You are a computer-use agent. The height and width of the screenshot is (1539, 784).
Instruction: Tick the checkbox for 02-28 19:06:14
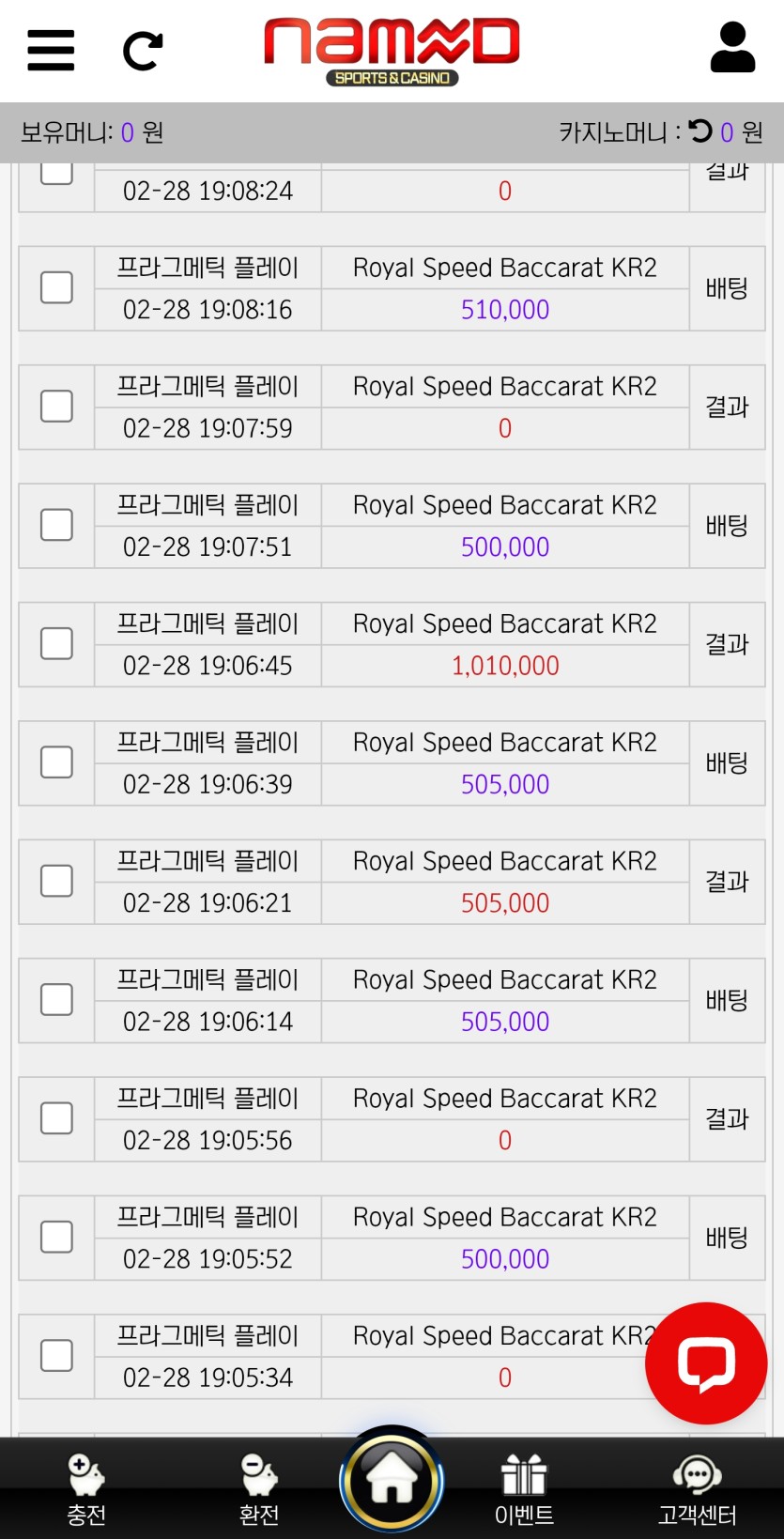pos(57,1000)
